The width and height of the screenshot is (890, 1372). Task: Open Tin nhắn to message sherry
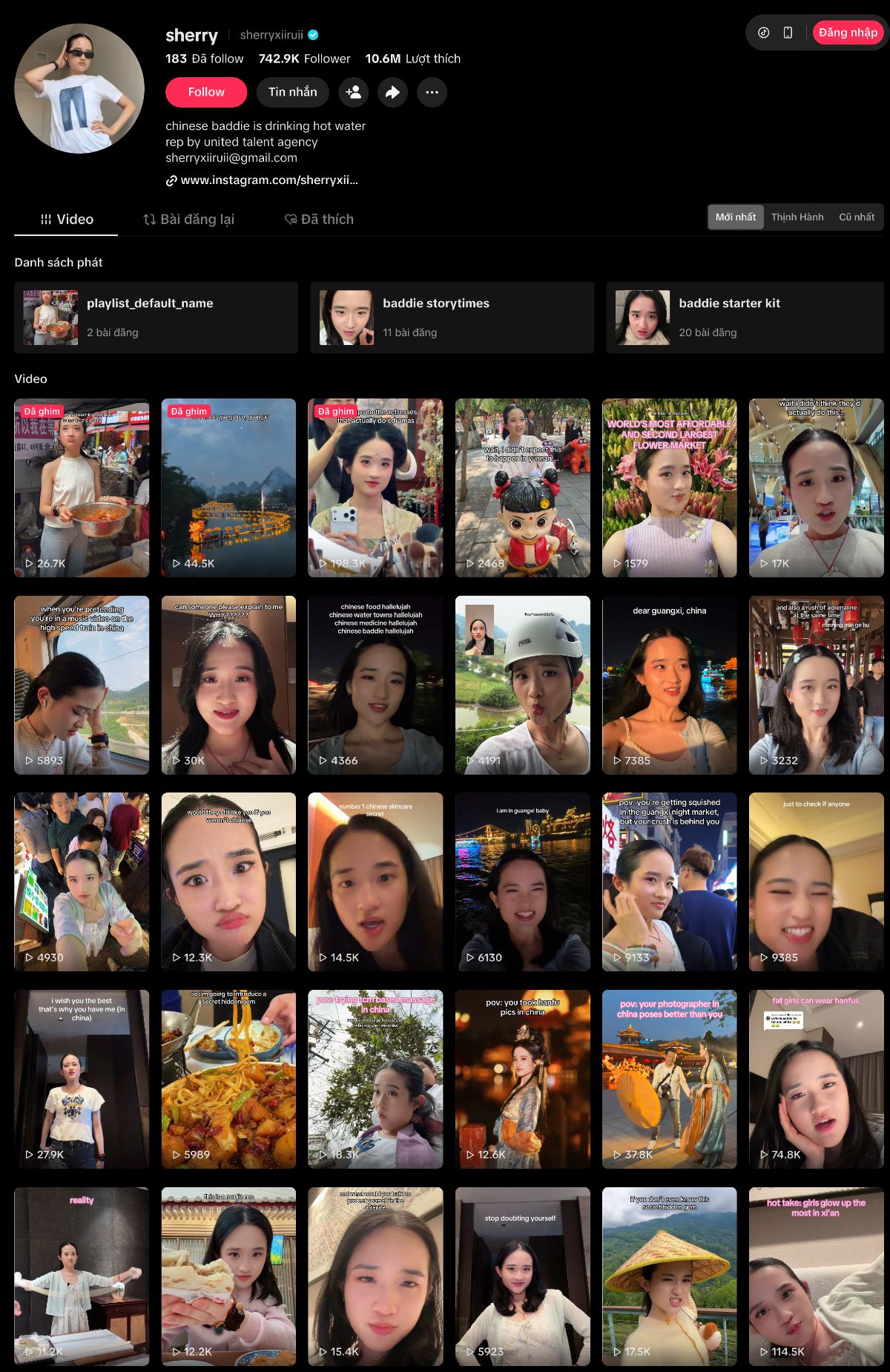coord(292,92)
